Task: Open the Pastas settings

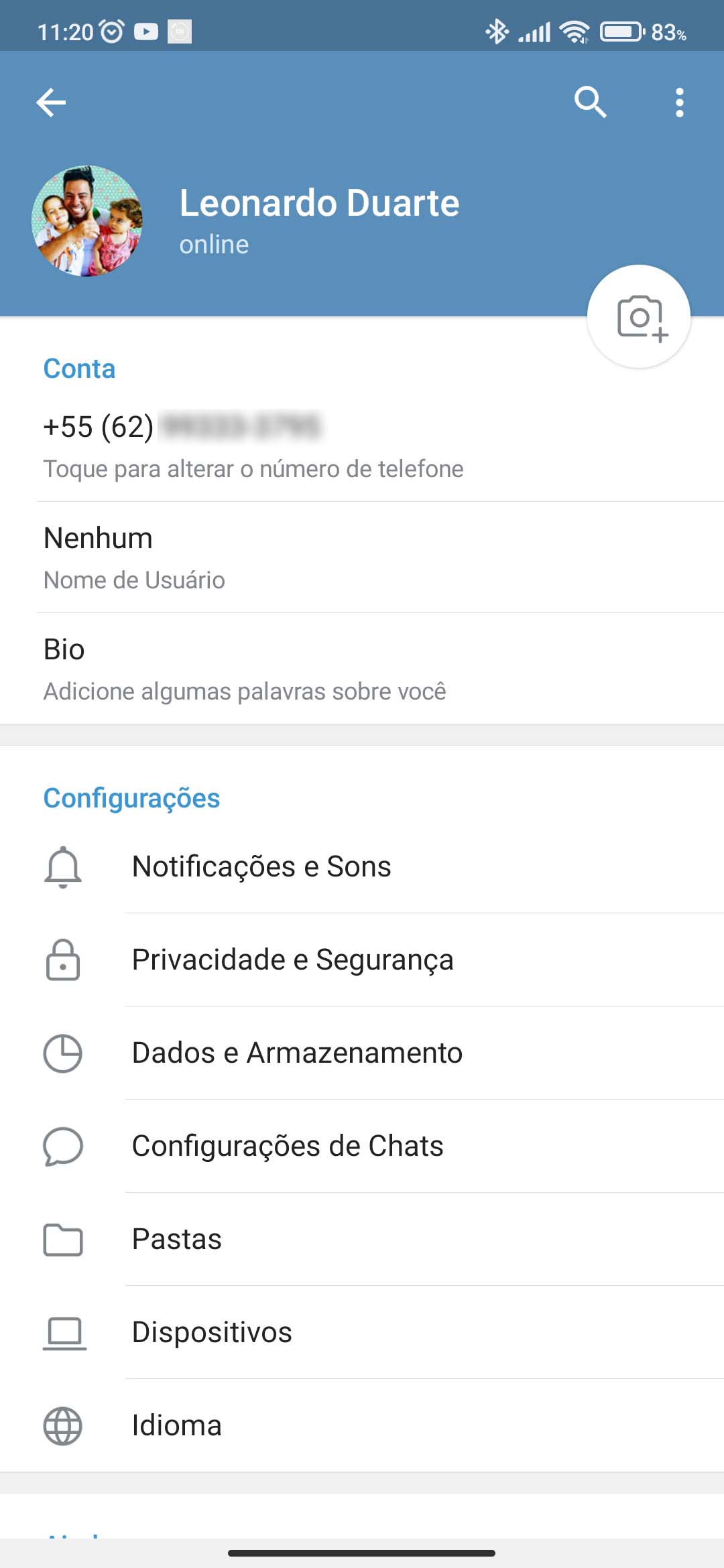Action: 177,1239
